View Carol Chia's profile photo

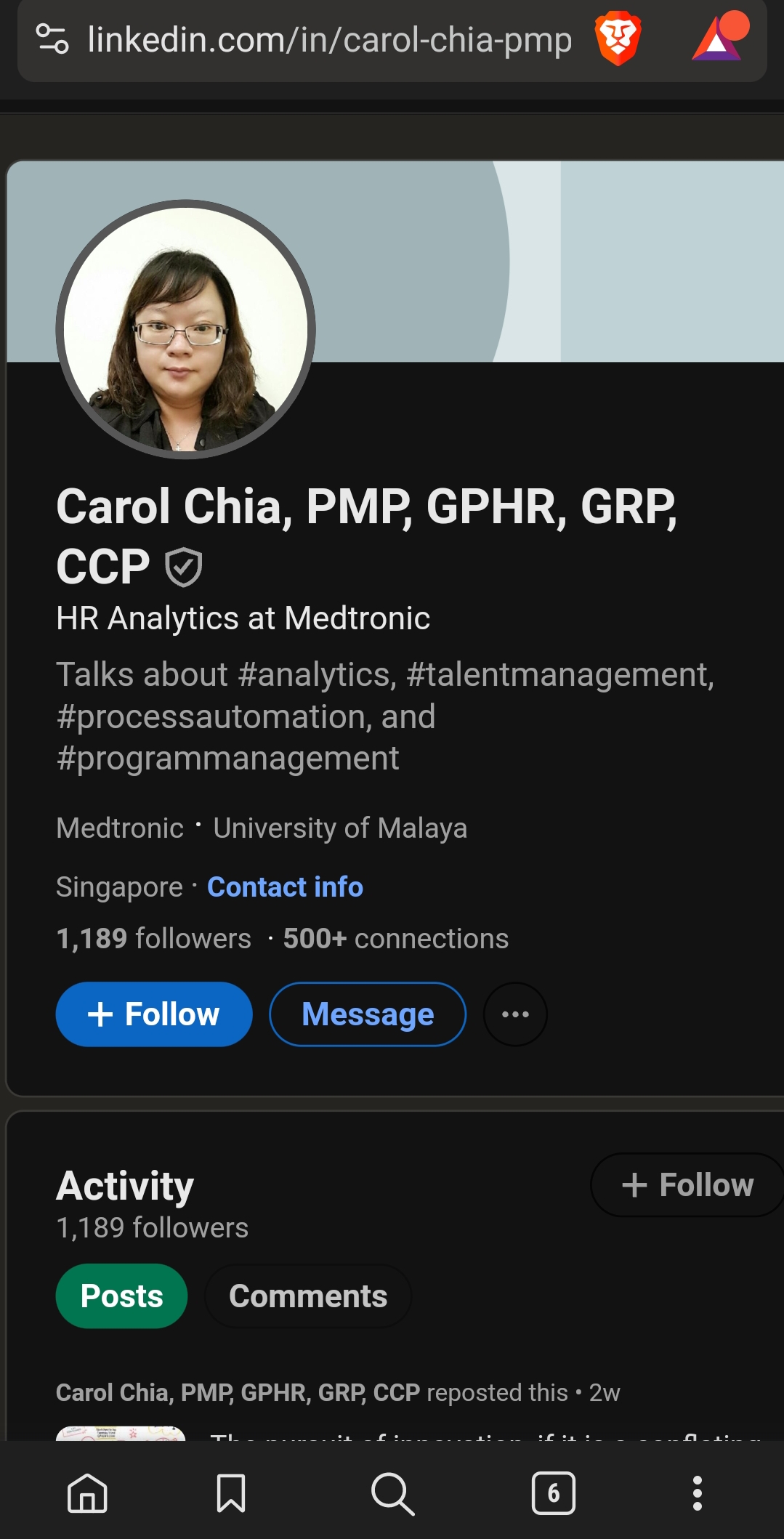coord(186,330)
